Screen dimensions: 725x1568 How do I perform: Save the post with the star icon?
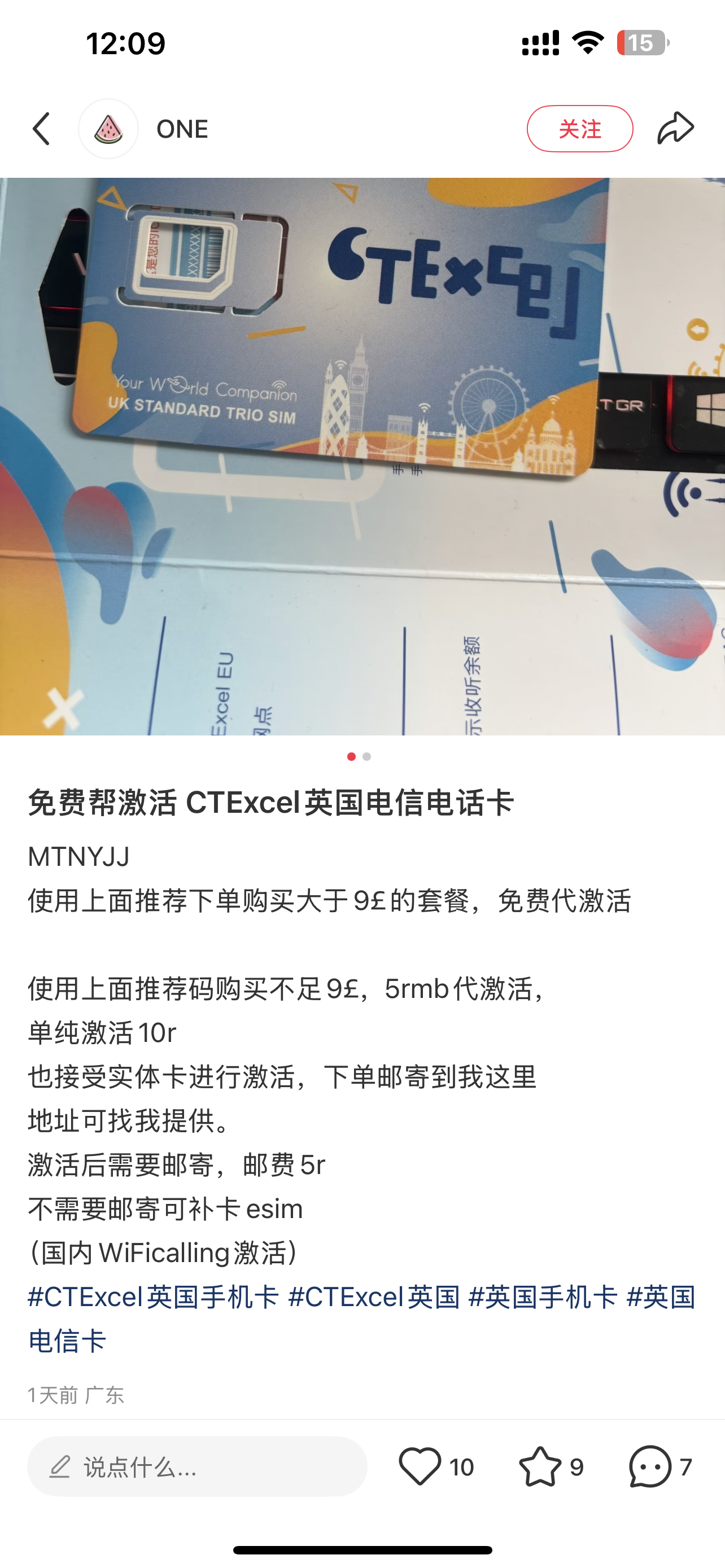[540, 1466]
